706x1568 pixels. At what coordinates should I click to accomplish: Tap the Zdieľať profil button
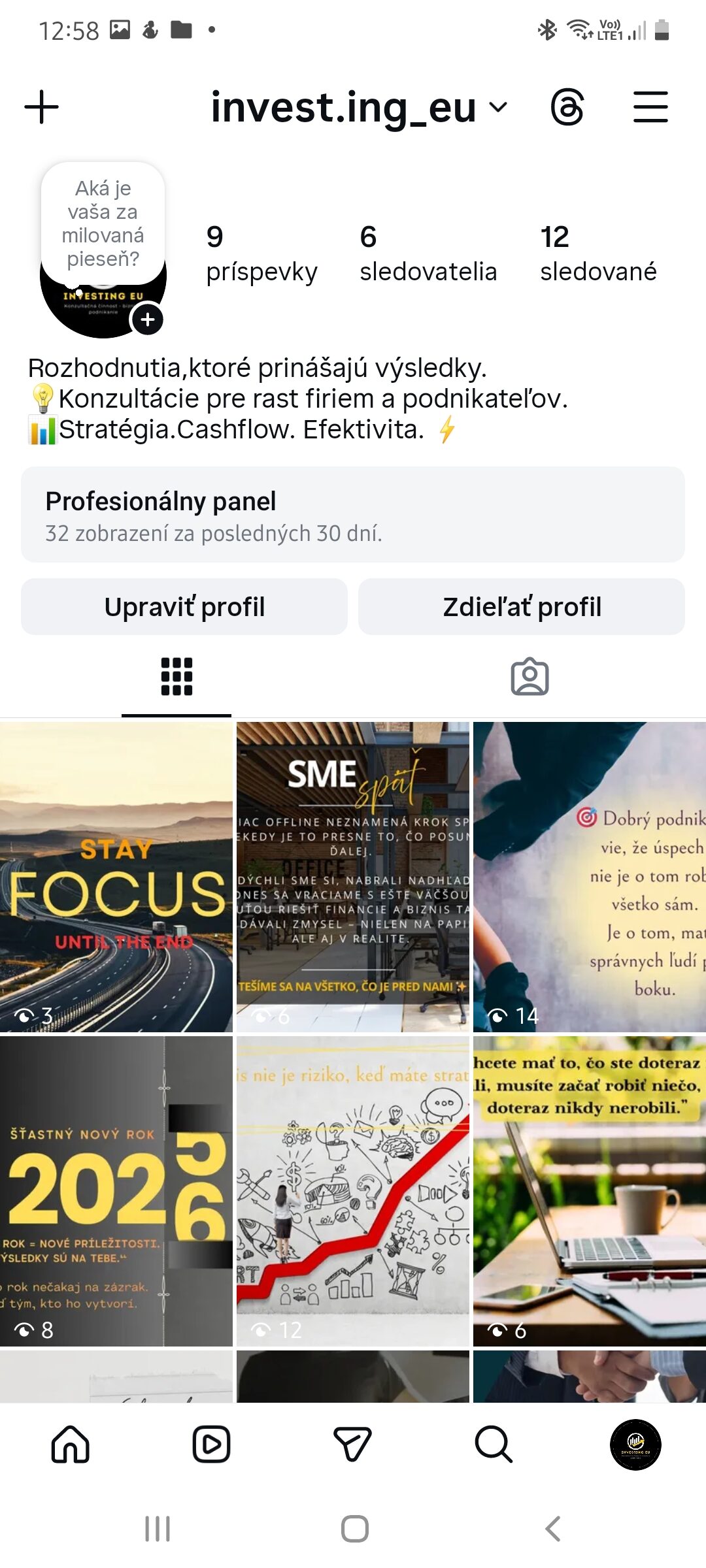pyautogui.click(x=522, y=607)
